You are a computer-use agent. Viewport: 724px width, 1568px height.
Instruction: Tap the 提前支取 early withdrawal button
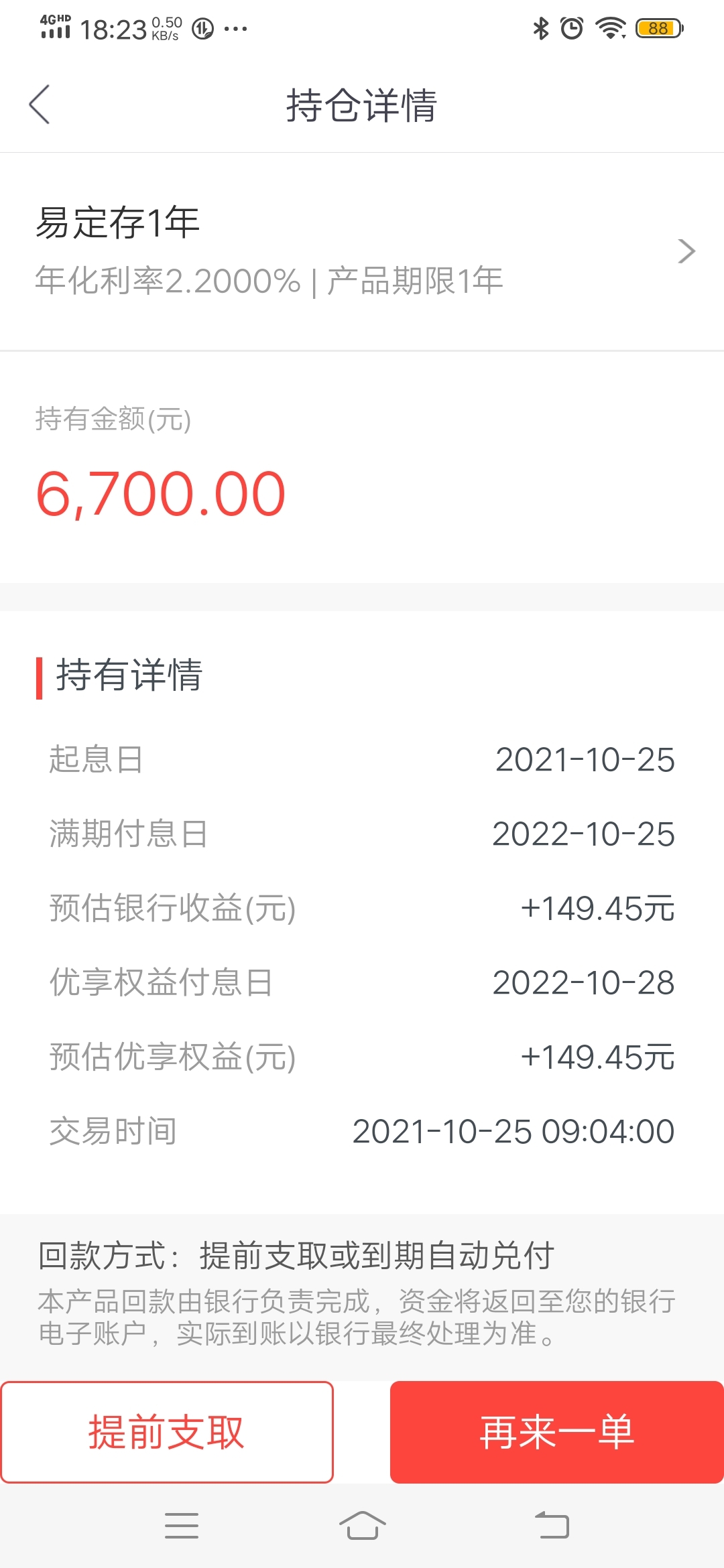click(x=167, y=1432)
